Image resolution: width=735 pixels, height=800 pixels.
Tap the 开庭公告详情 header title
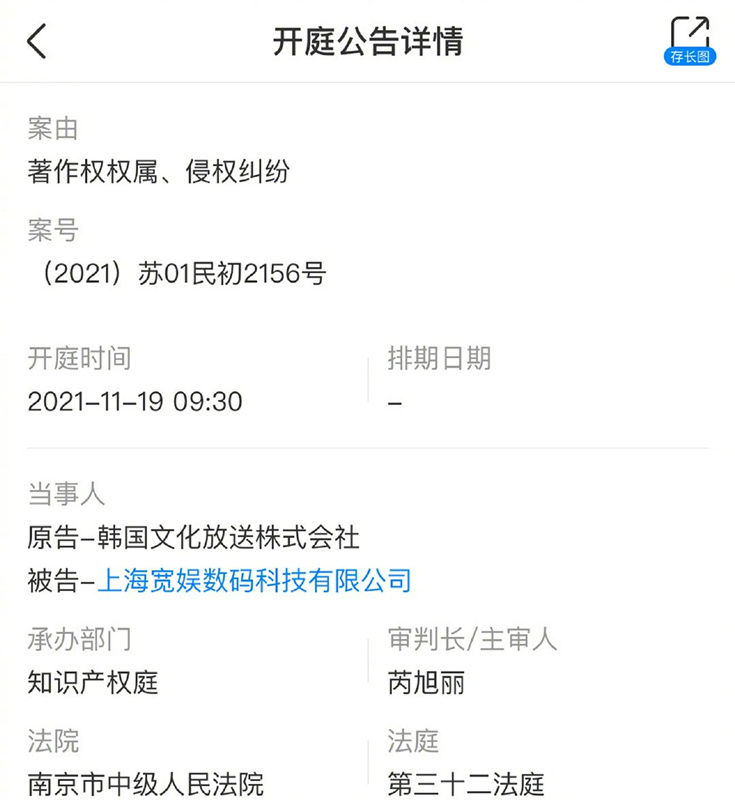click(x=368, y=40)
